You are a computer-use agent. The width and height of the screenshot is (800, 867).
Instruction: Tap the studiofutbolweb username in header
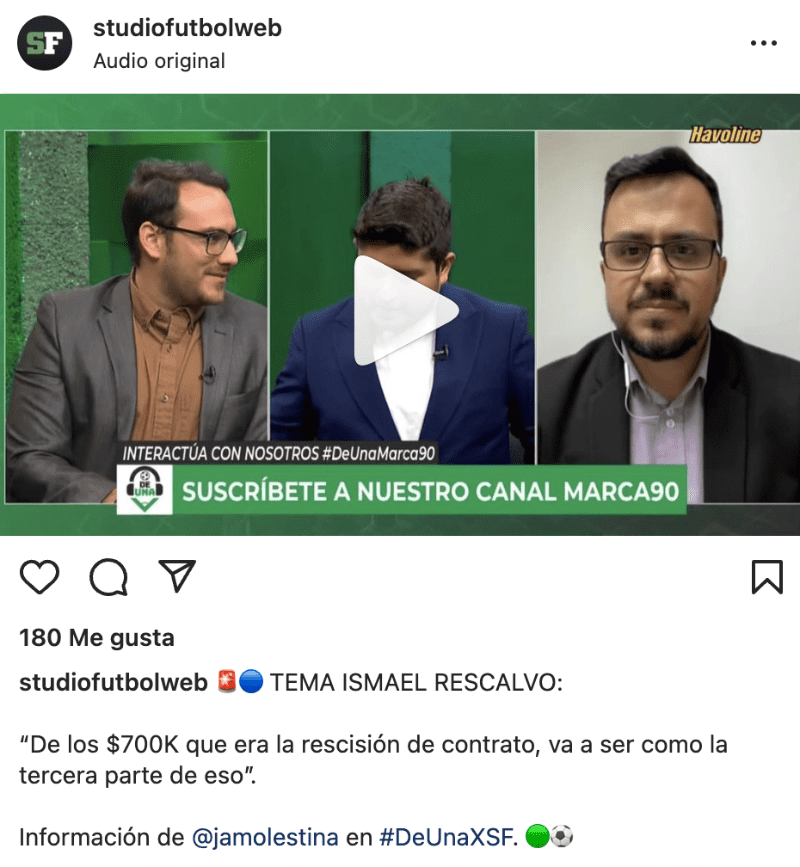click(x=187, y=29)
